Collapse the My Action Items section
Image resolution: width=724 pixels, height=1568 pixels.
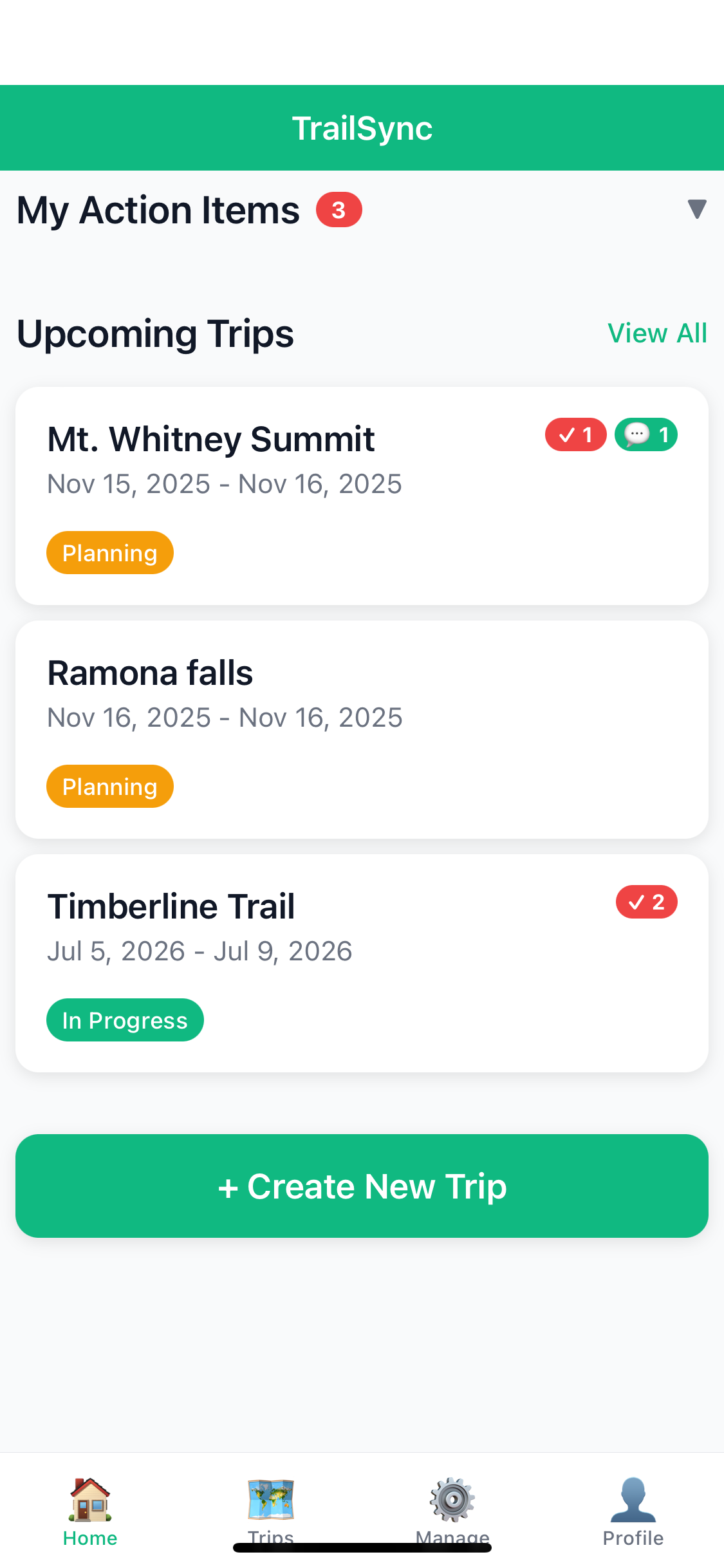pos(697,209)
